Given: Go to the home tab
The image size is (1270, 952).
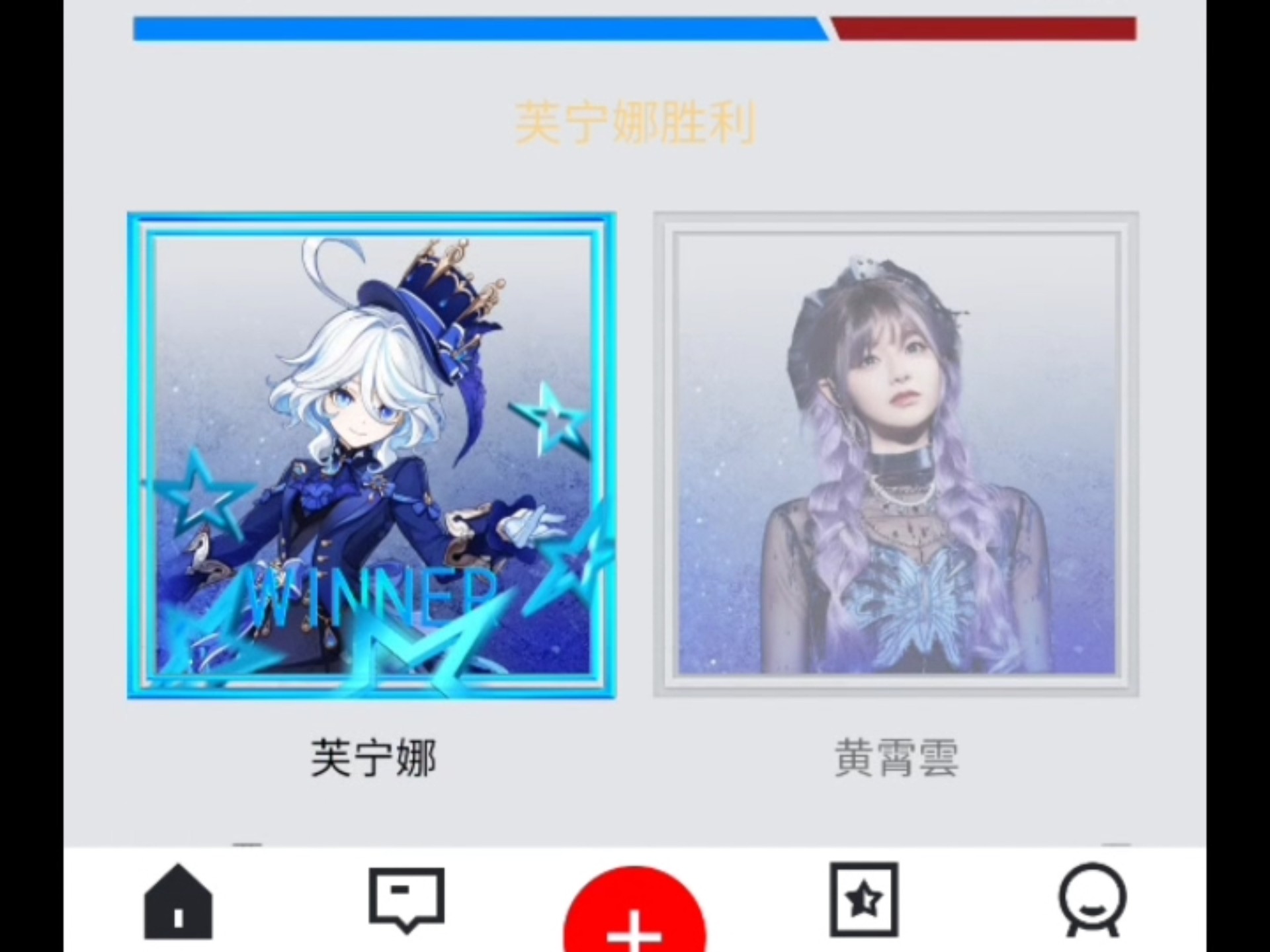Looking at the screenshot, I should click(178, 902).
